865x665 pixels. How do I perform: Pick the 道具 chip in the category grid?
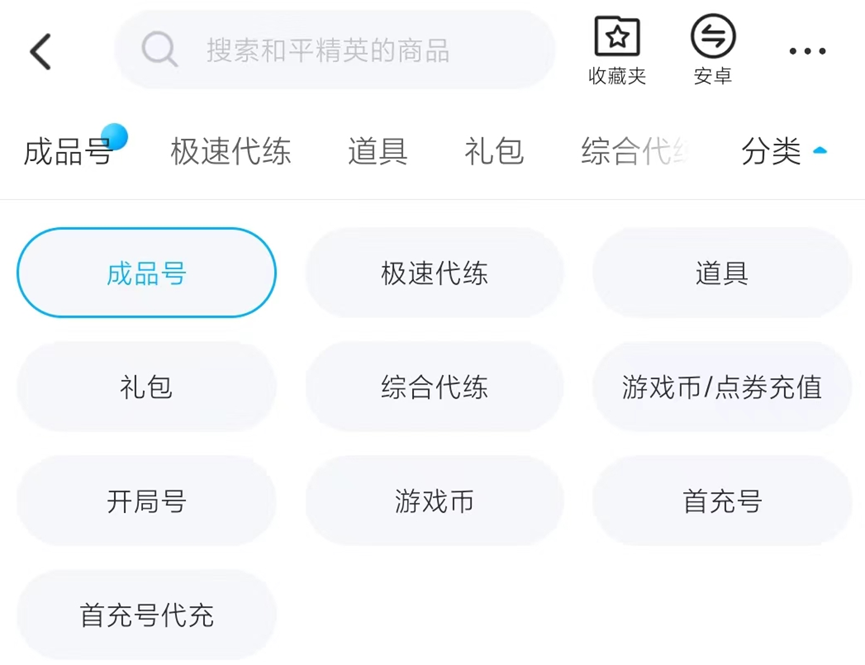click(722, 273)
